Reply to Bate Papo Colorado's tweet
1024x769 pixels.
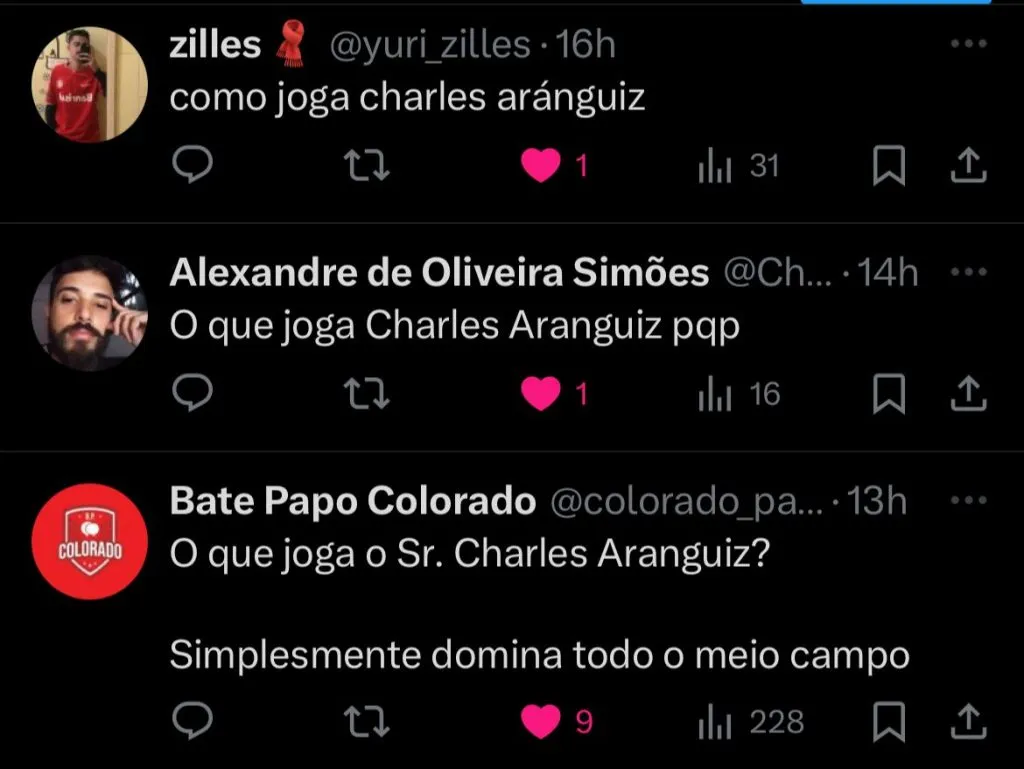click(x=192, y=721)
